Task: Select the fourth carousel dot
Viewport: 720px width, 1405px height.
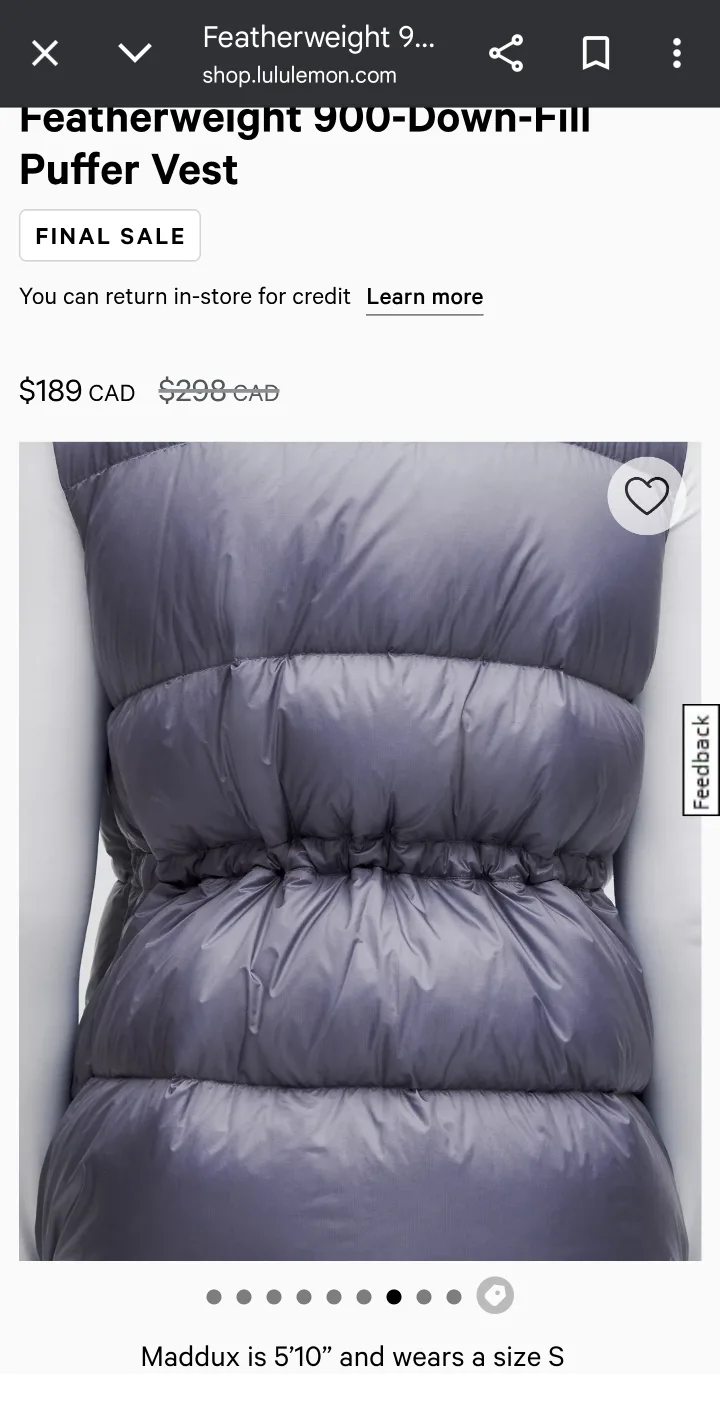Action: point(303,1295)
